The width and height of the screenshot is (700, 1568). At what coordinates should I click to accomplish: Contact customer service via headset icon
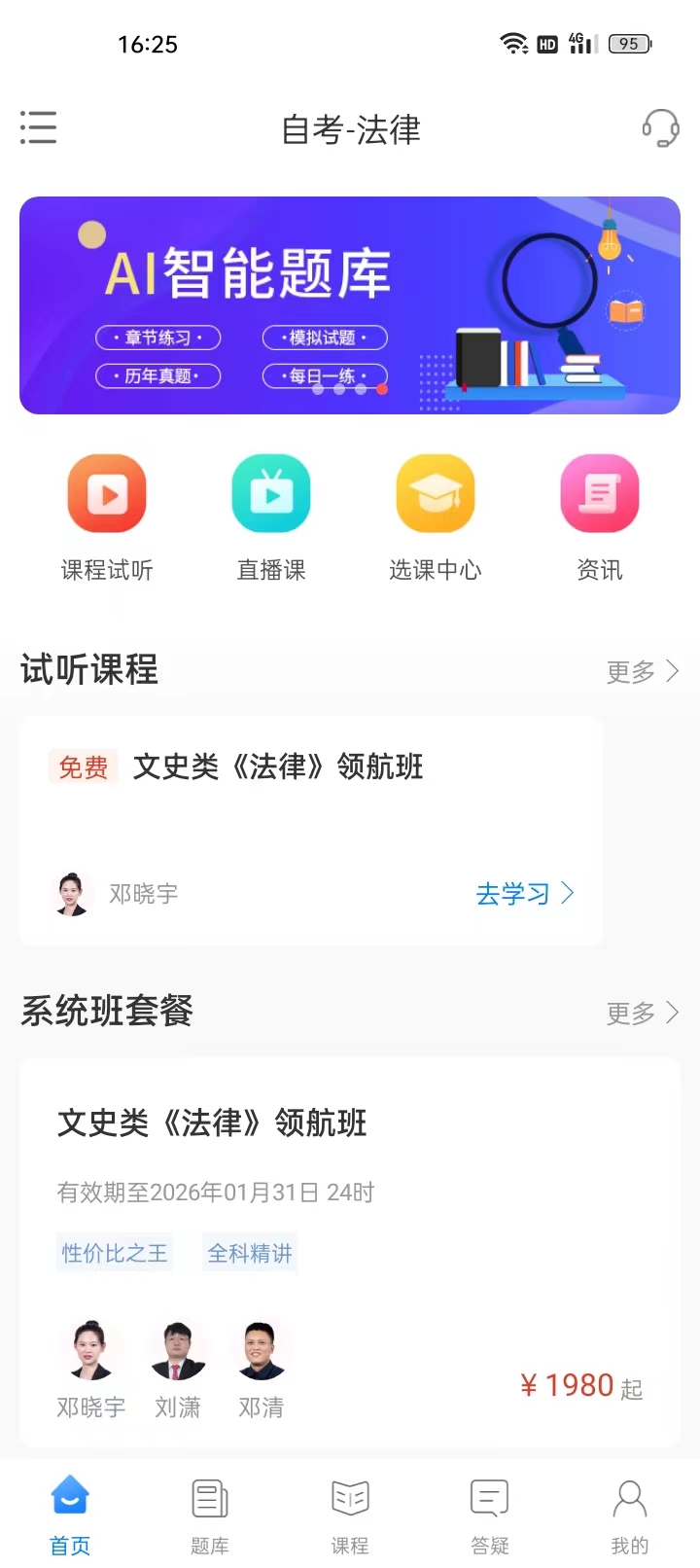[660, 128]
